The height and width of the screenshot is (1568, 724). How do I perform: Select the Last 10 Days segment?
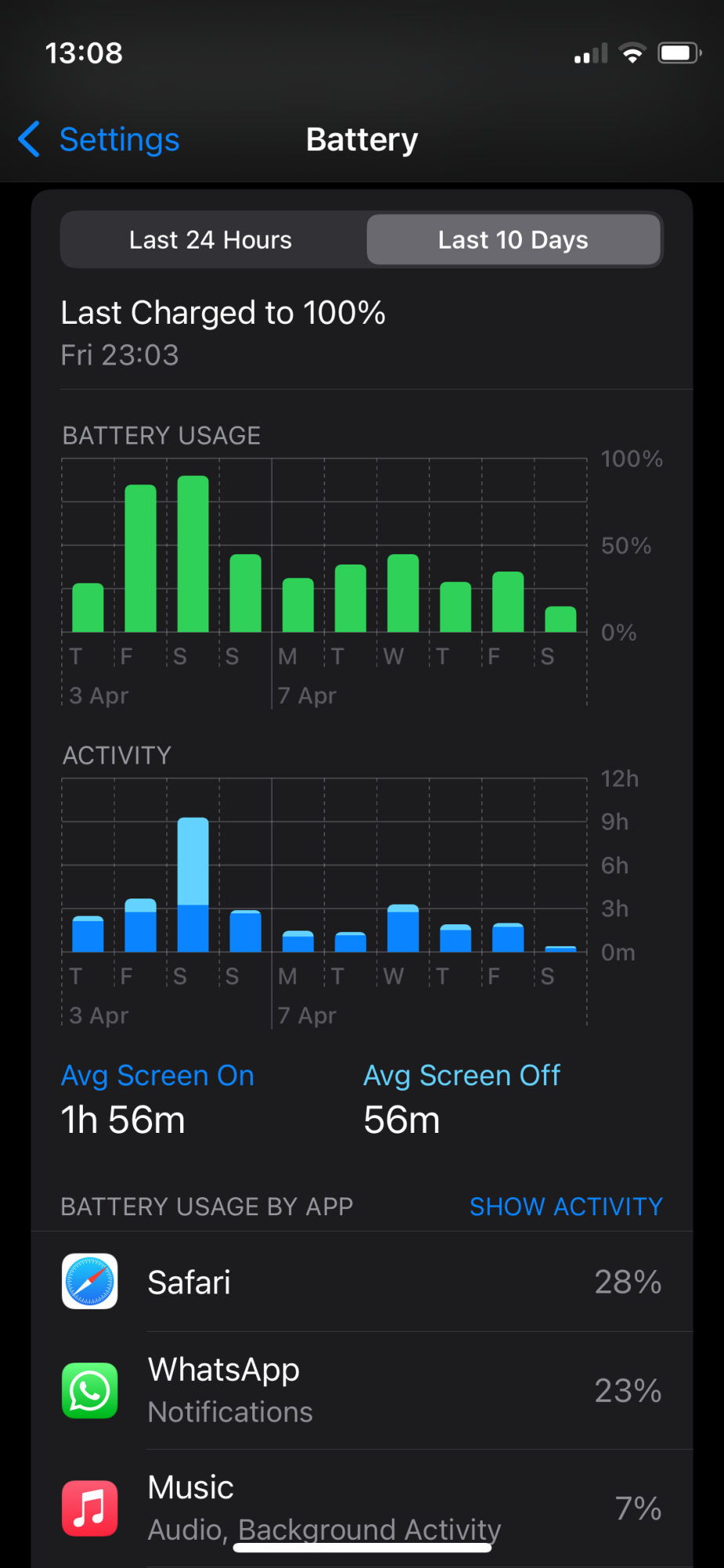[x=513, y=240]
